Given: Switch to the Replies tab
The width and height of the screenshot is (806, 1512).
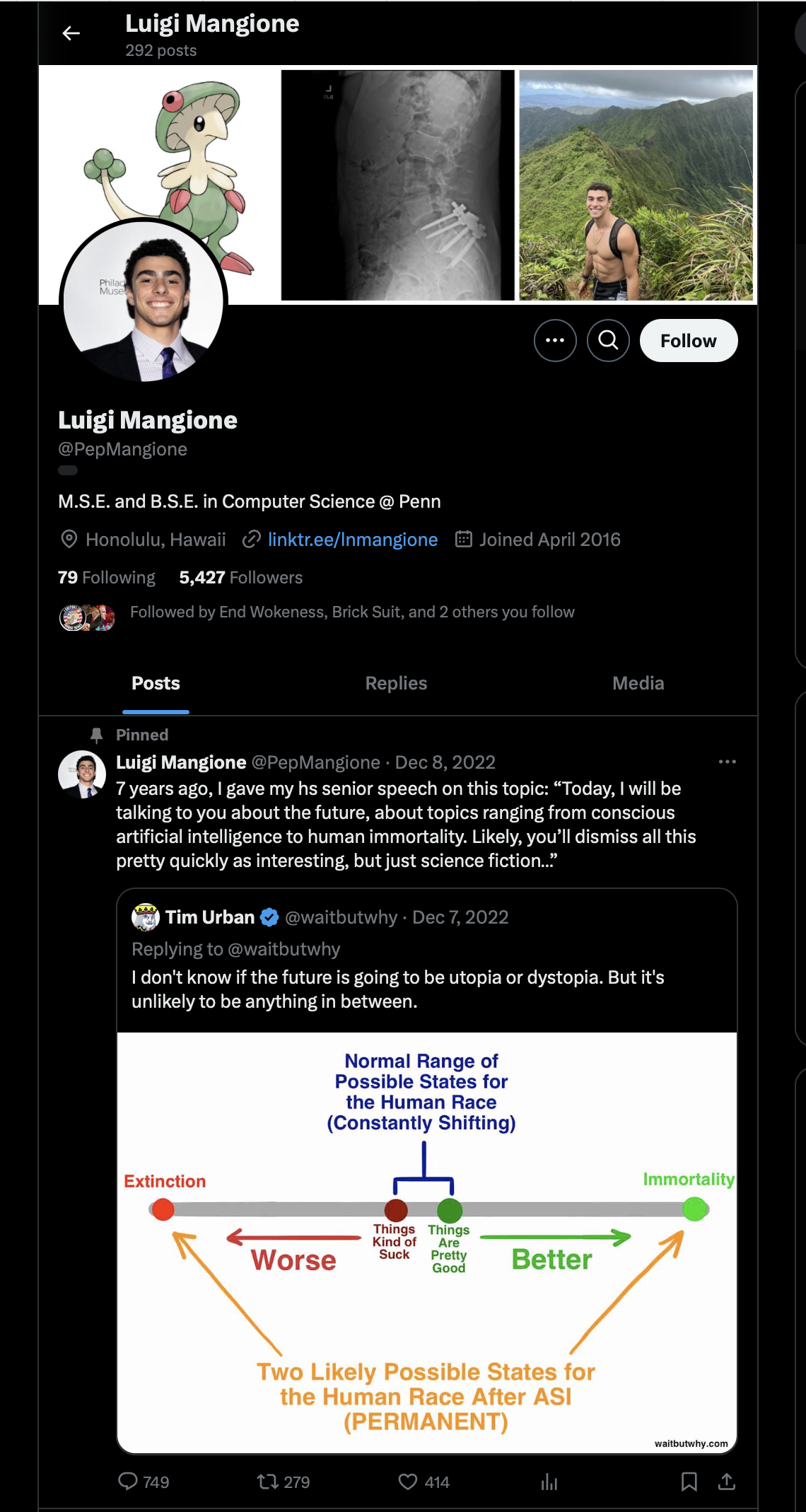Looking at the screenshot, I should pos(396,683).
